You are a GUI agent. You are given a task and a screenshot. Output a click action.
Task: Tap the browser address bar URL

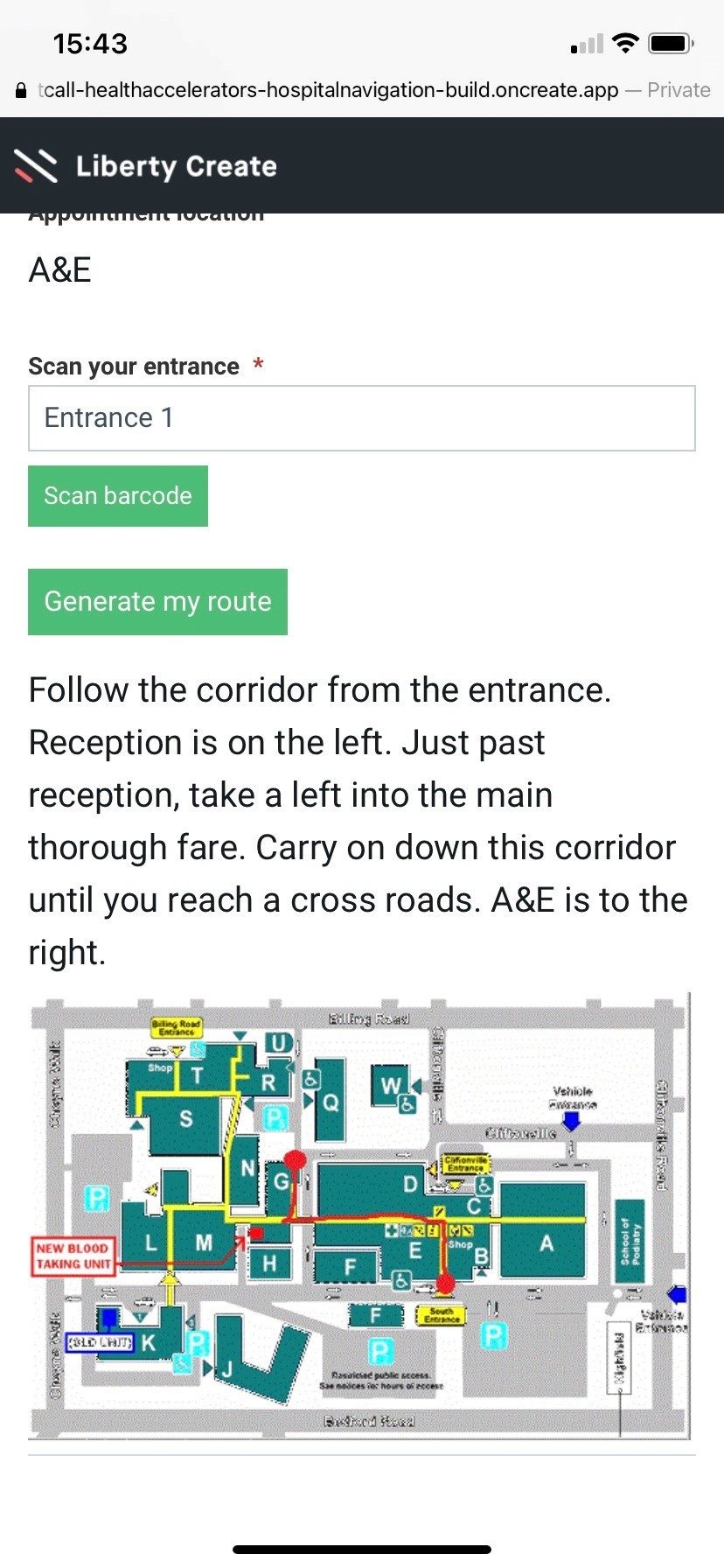click(329, 90)
